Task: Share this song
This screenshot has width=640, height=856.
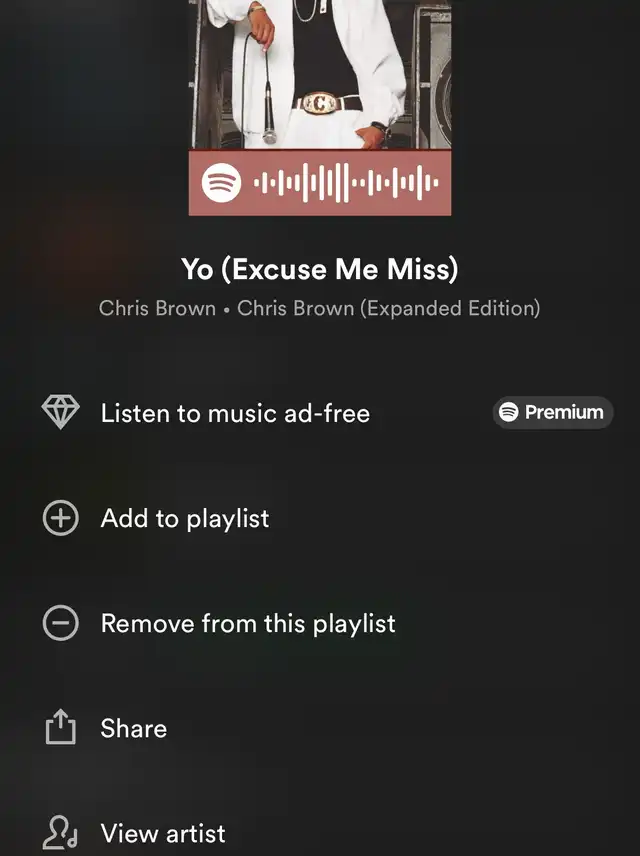Action: pos(133,728)
